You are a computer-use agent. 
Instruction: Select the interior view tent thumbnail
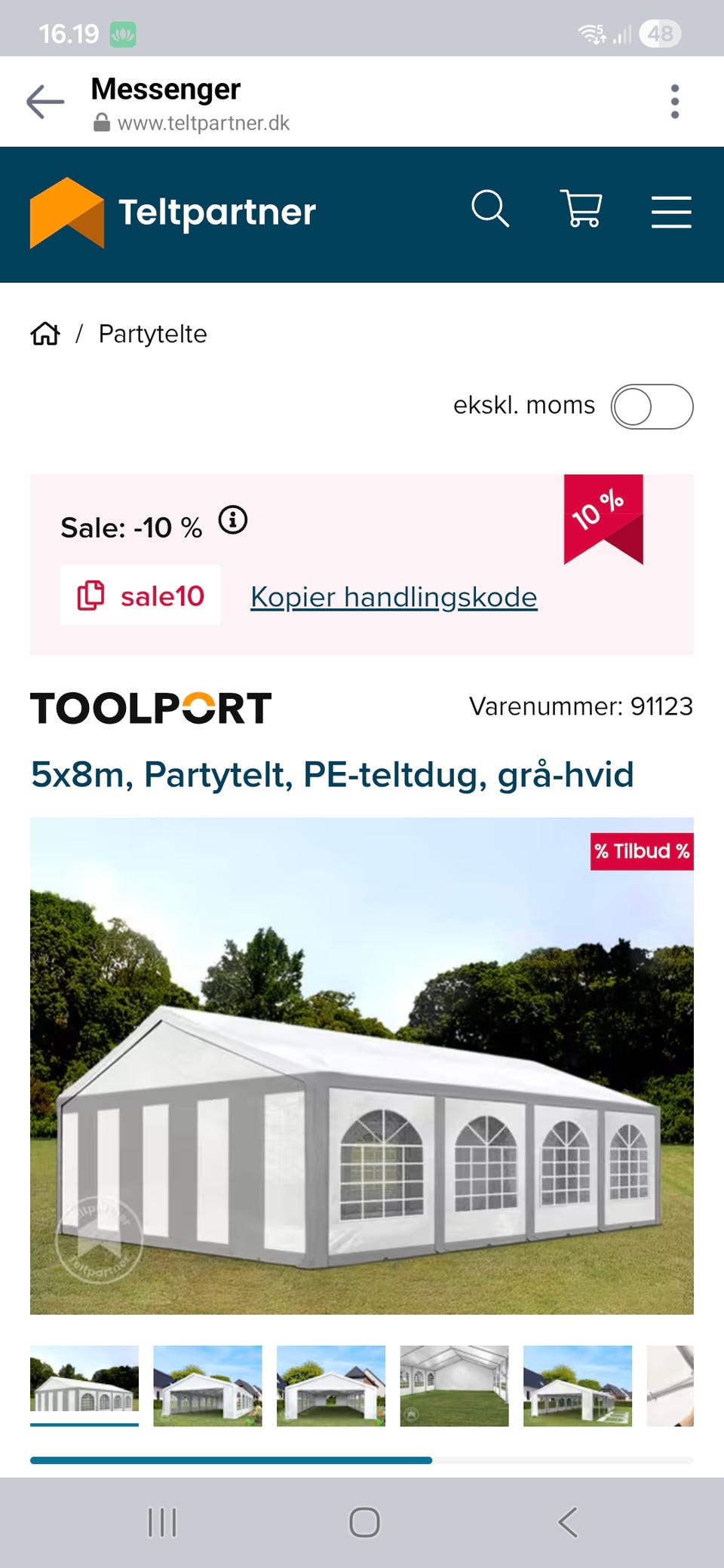coord(453,1386)
